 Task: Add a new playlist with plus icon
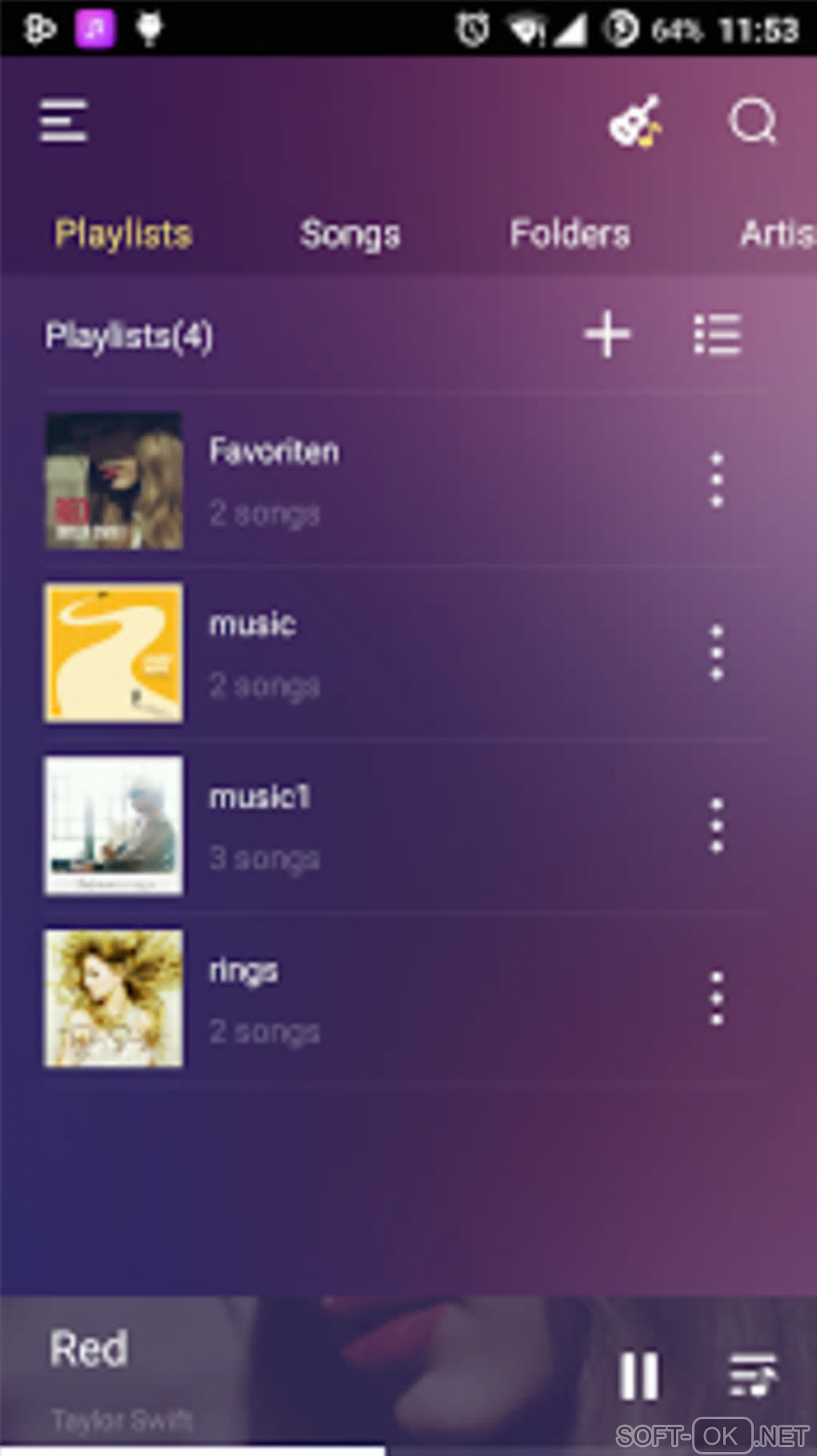606,334
